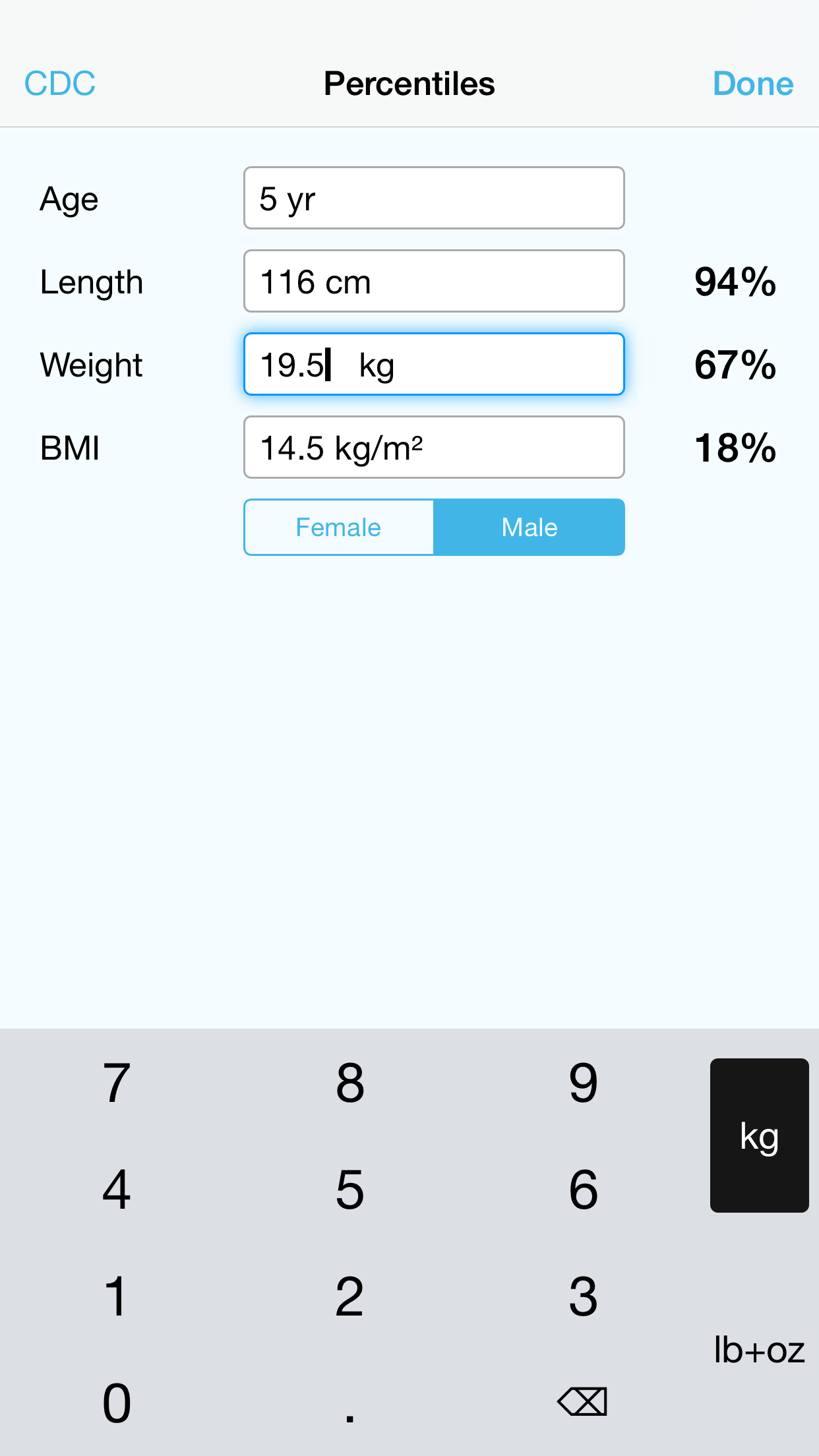Switch weight unit to lb+oz
Screen dimensions: 819x1456
point(760,1350)
